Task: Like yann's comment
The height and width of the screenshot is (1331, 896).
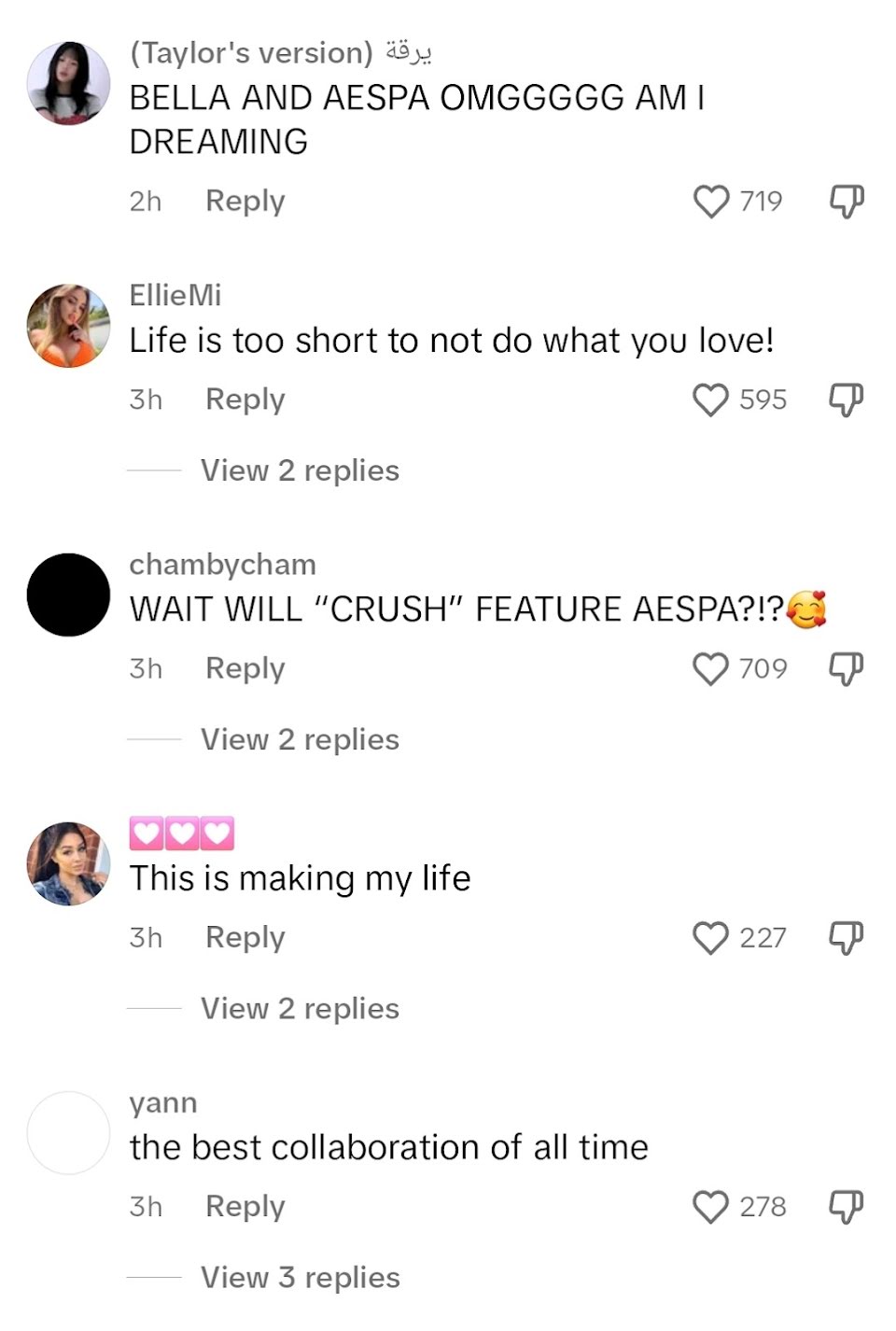Action: (711, 1206)
